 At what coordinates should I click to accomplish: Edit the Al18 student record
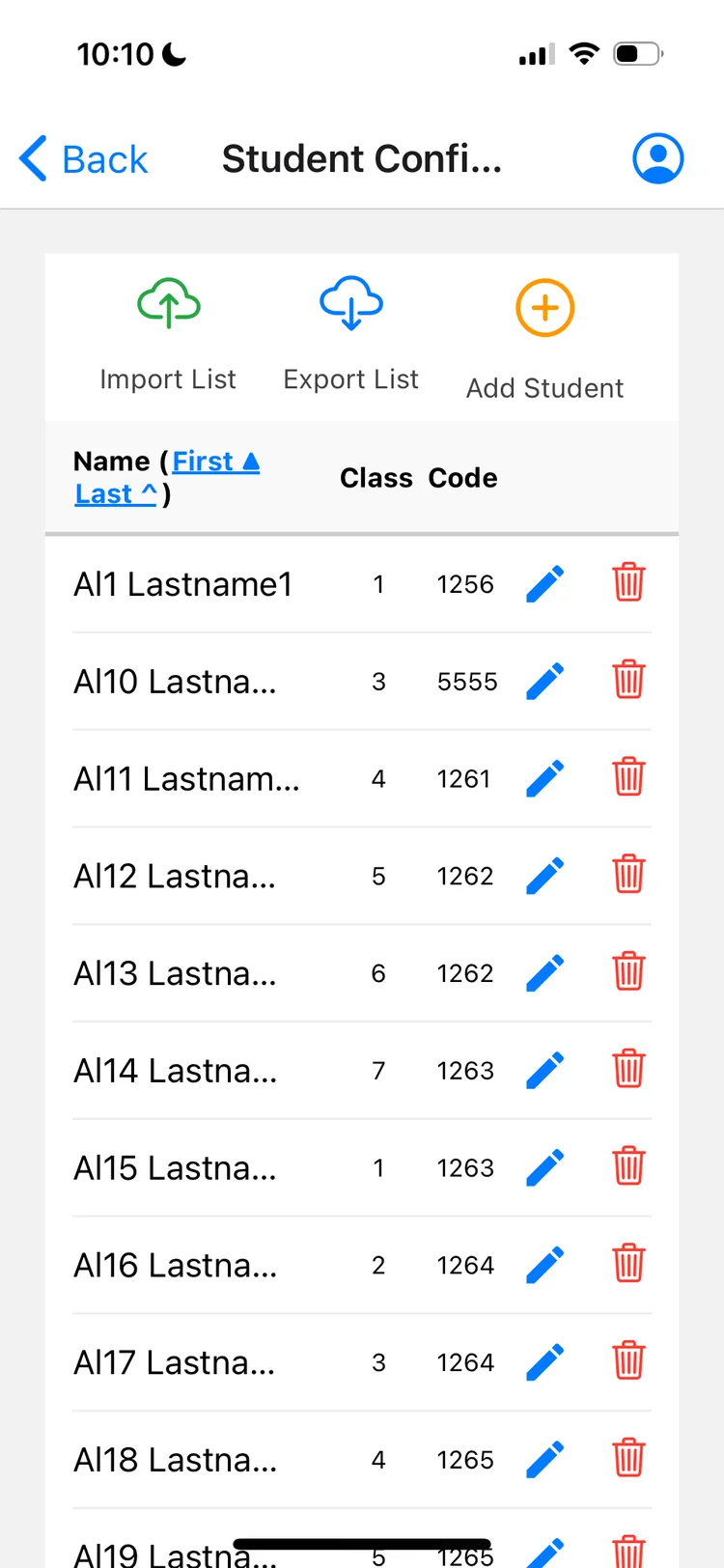point(544,1460)
